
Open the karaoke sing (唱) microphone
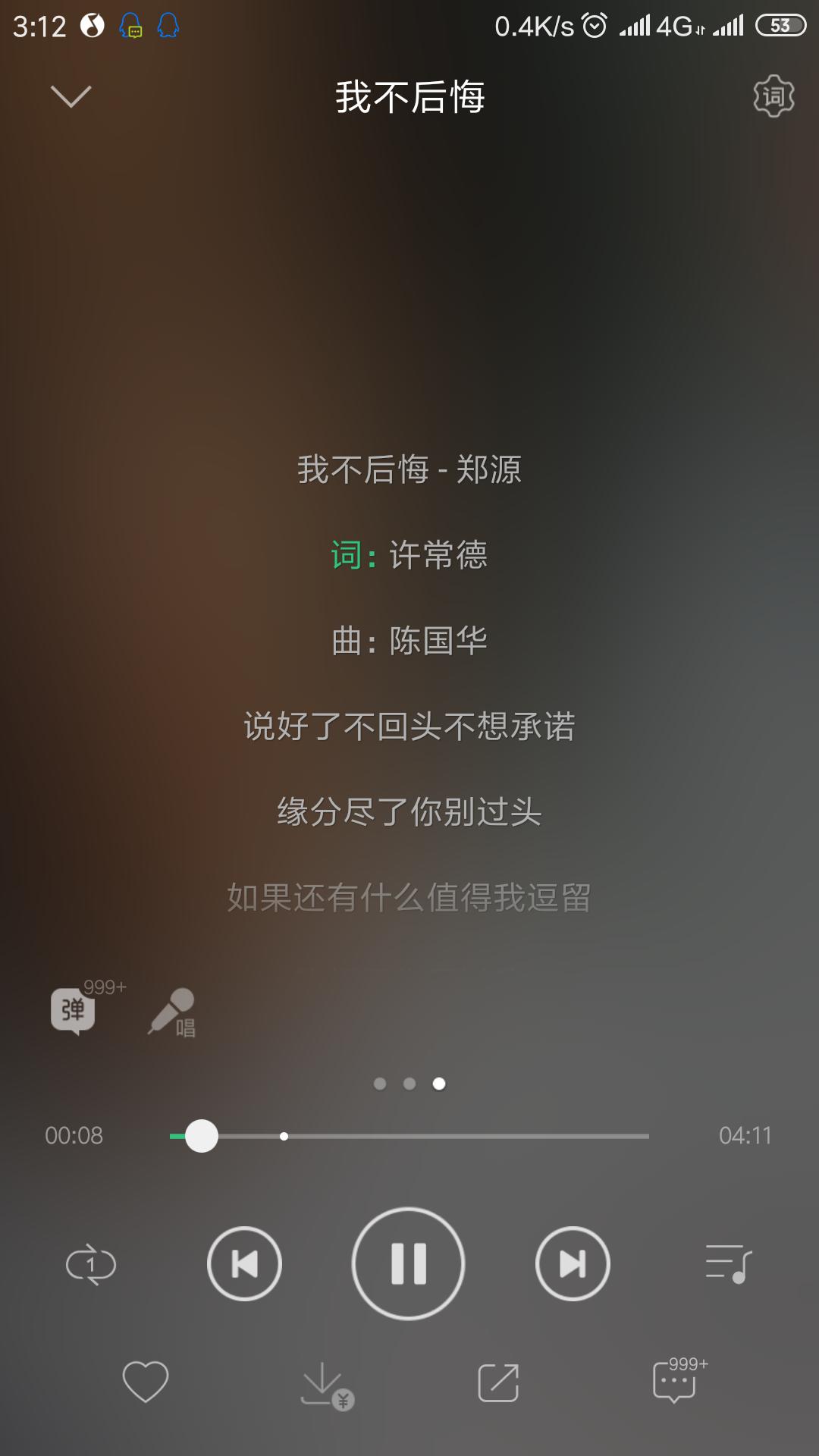click(171, 1012)
